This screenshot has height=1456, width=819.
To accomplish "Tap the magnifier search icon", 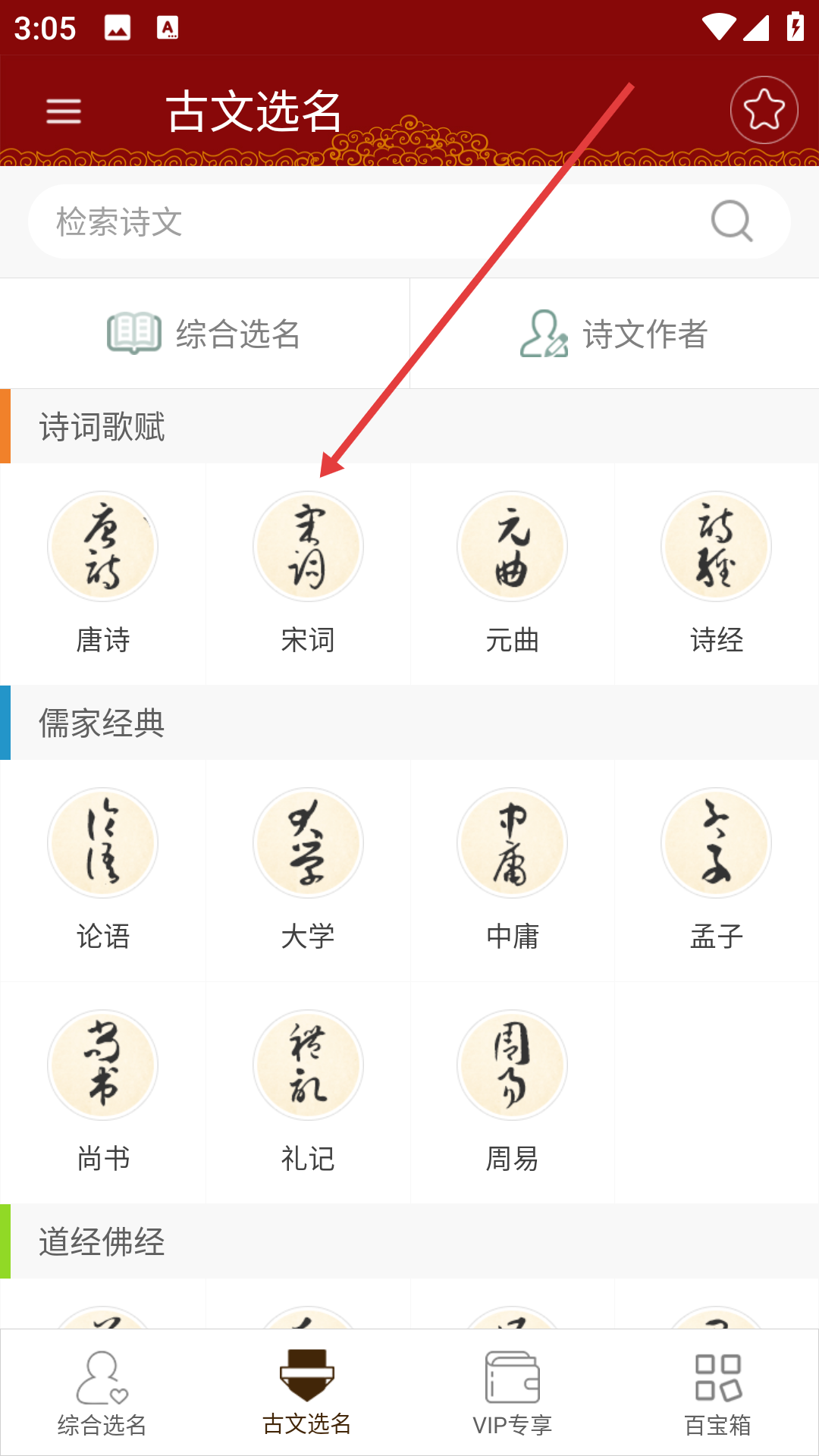I will tap(732, 221).
